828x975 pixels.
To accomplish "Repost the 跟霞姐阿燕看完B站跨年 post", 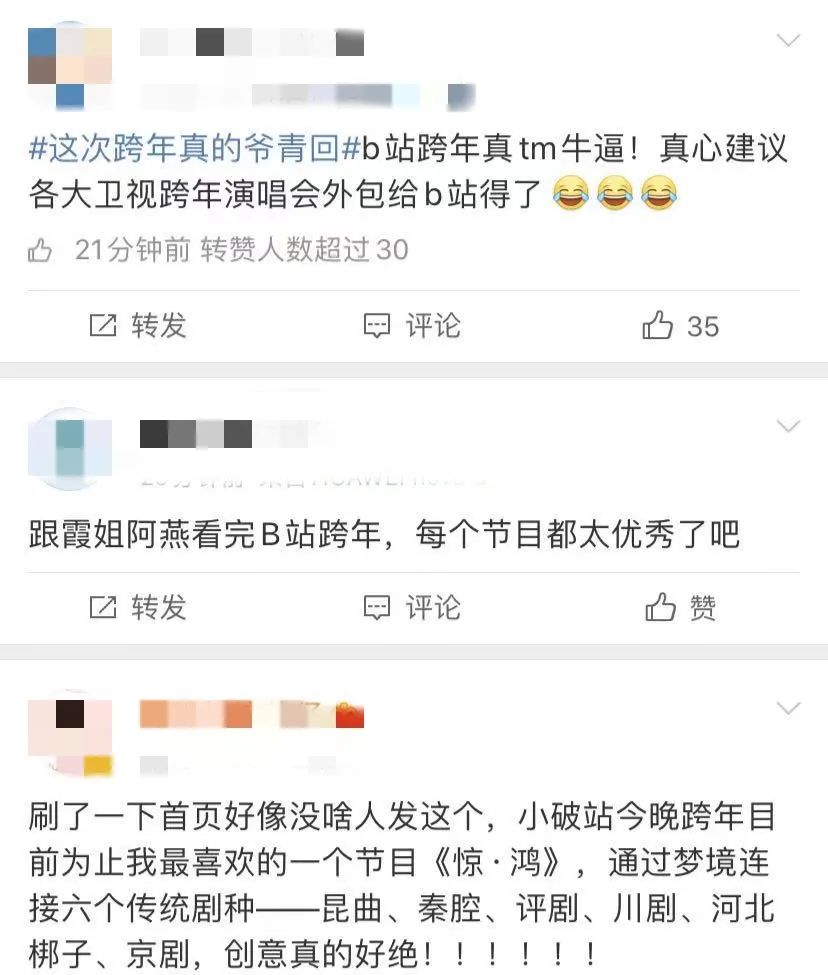I will tap(138, 607).
